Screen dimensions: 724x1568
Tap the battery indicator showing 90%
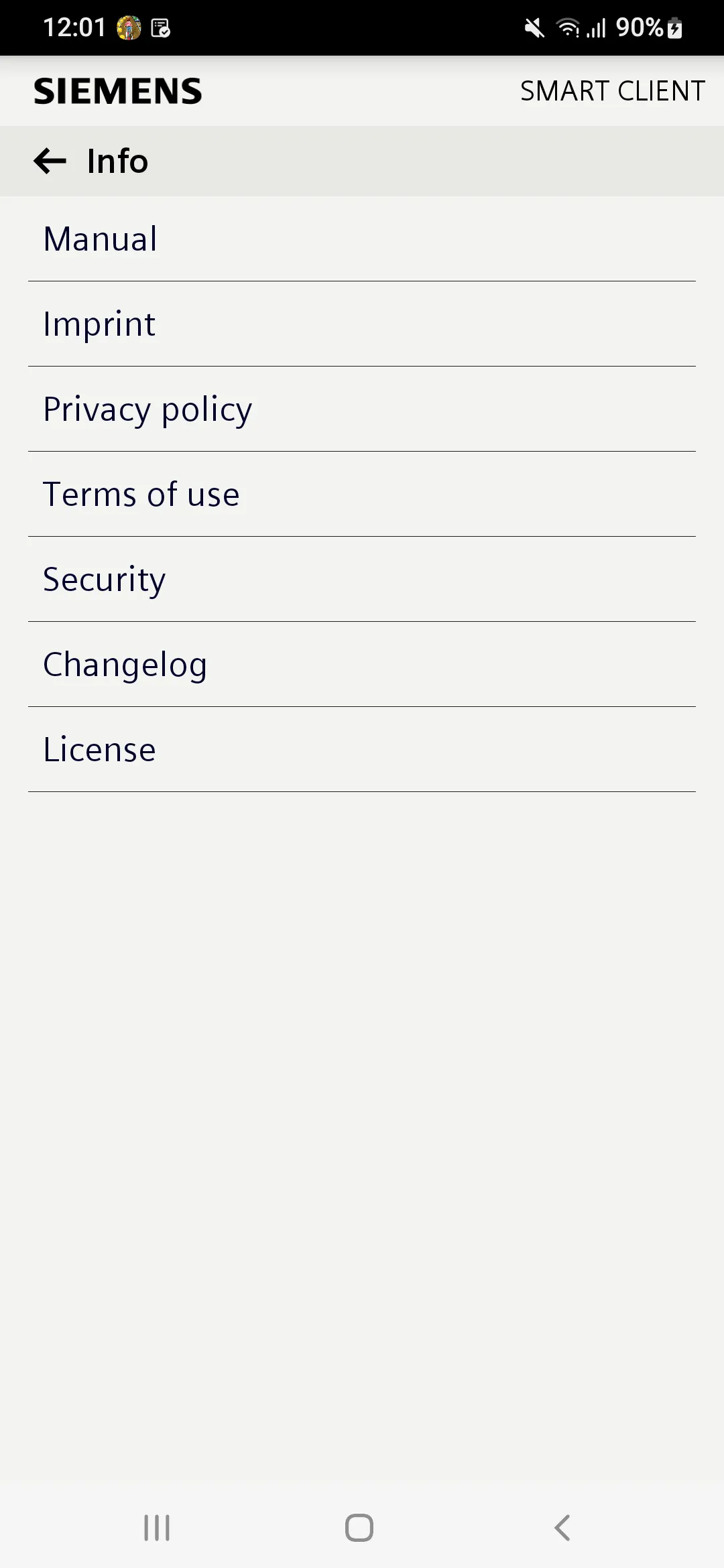click(644, 27)
